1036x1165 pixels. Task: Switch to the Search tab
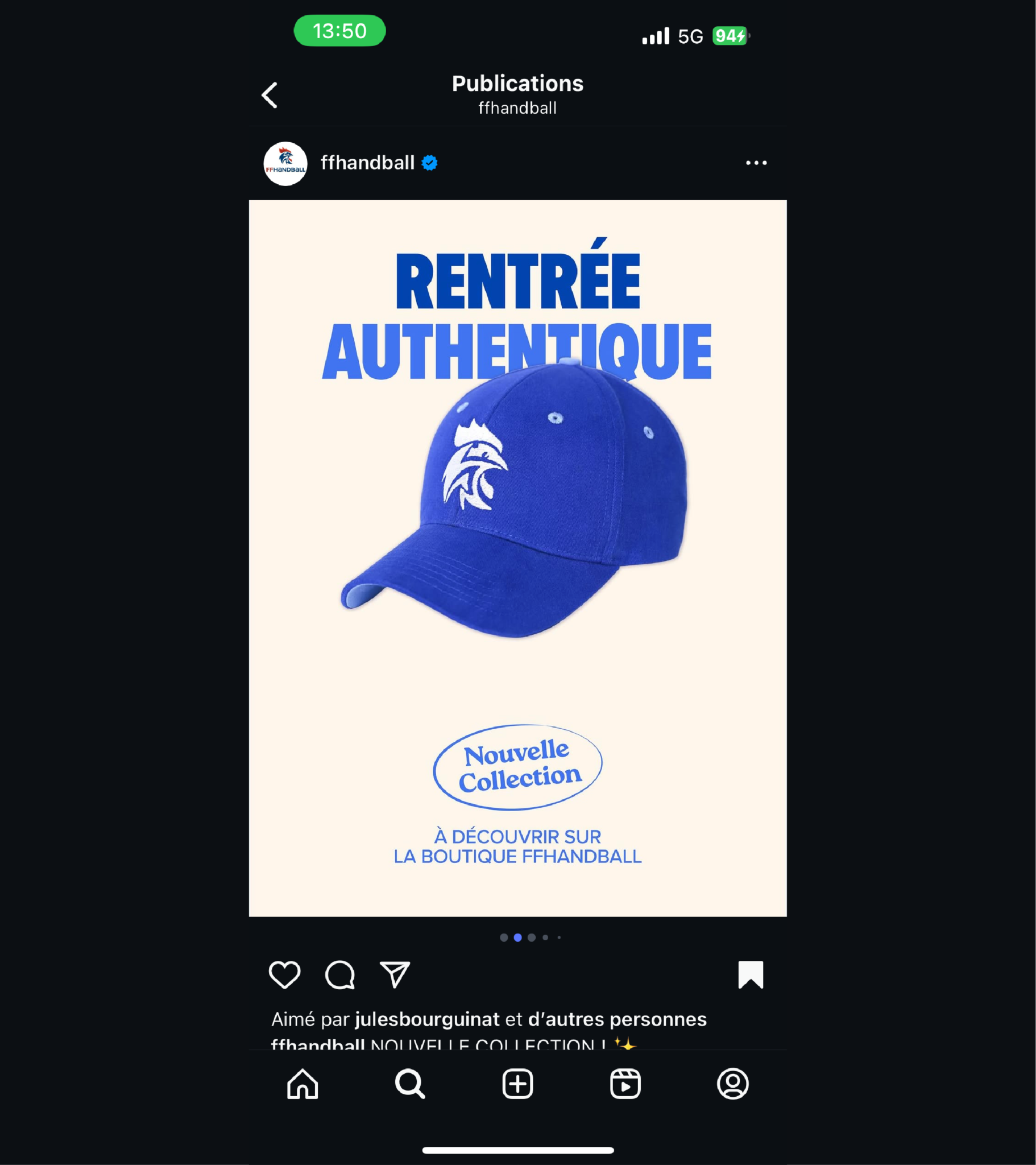coord(410,1084)
